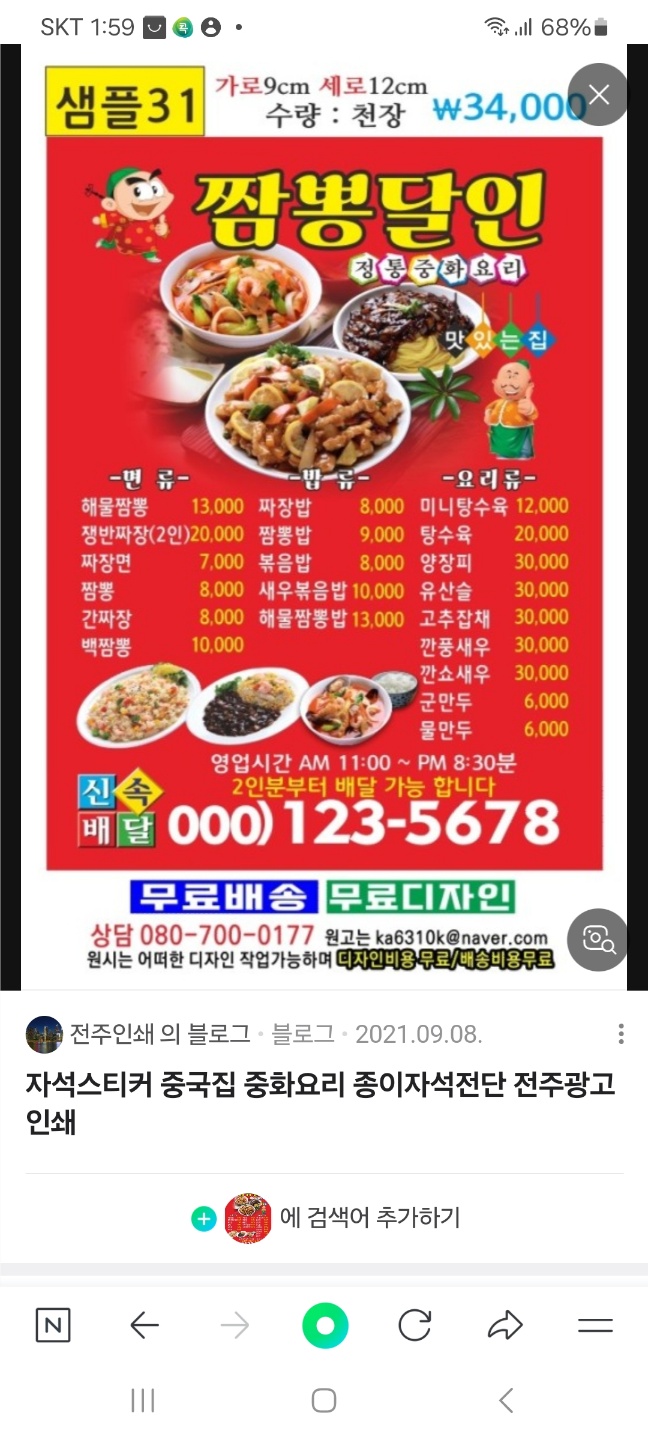Open the overflow menu beside the blog date
This screenshot has height=1440, width=648.
(621, 1034)
